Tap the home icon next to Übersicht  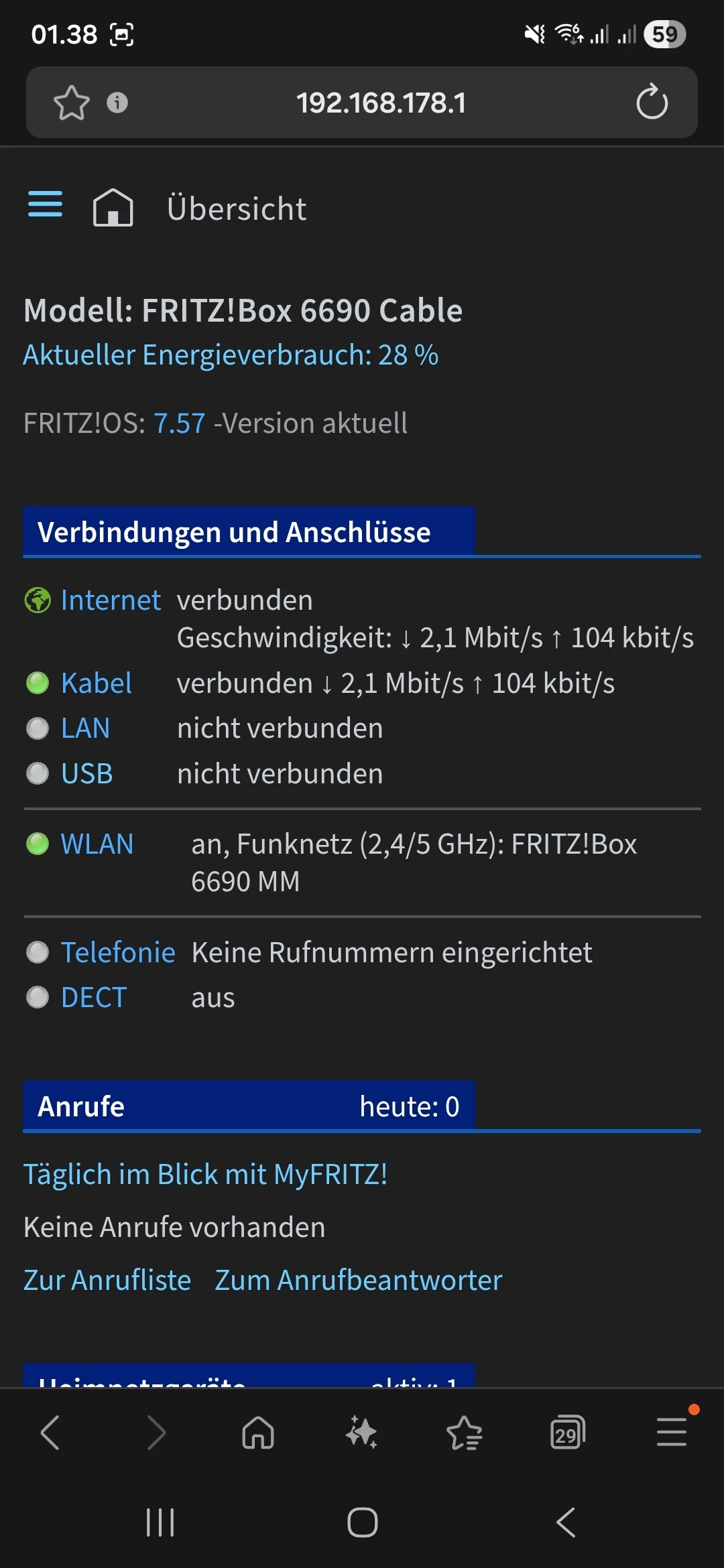[x=113, y=208]
